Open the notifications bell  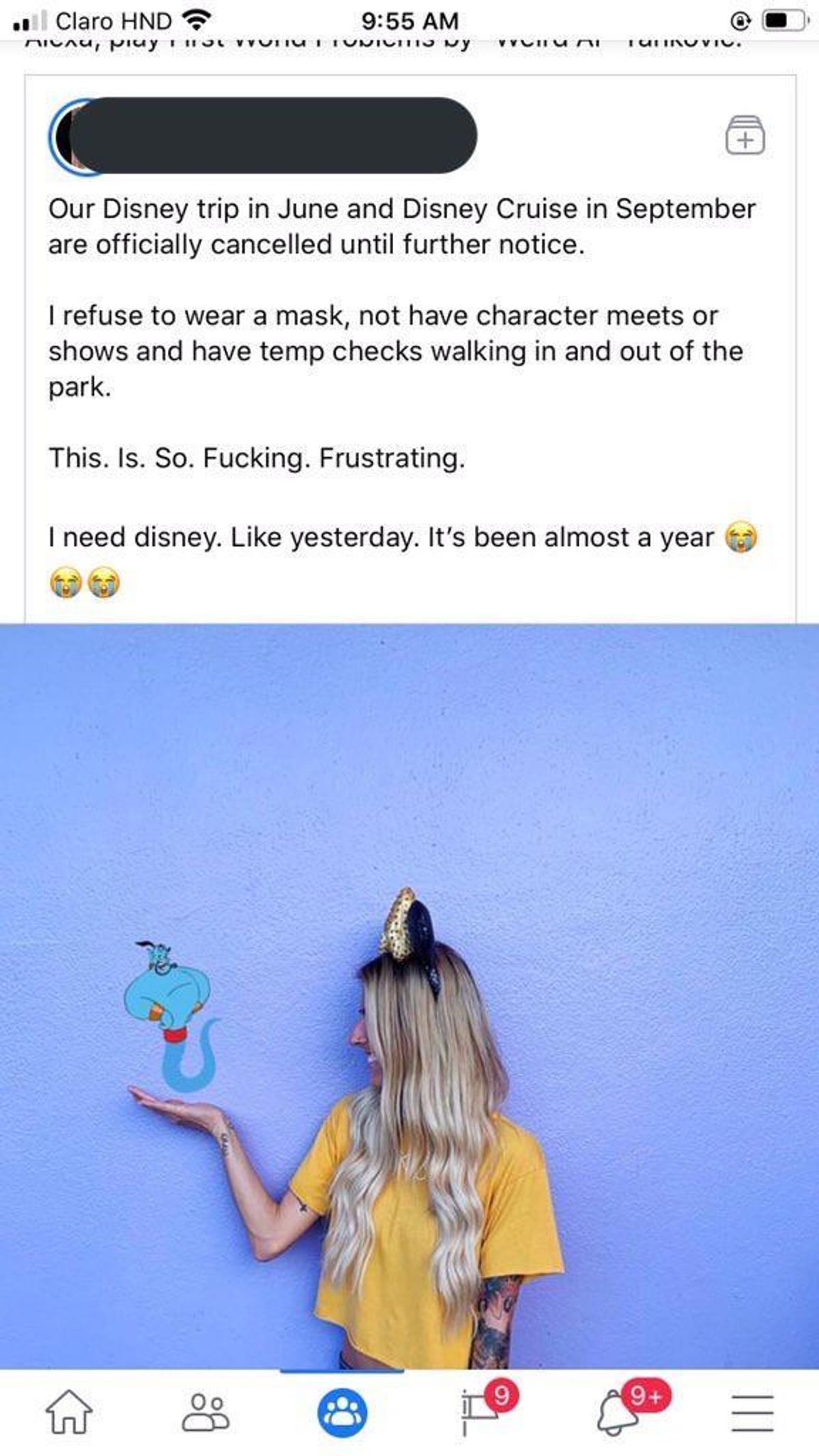[x=616, y=1412]
